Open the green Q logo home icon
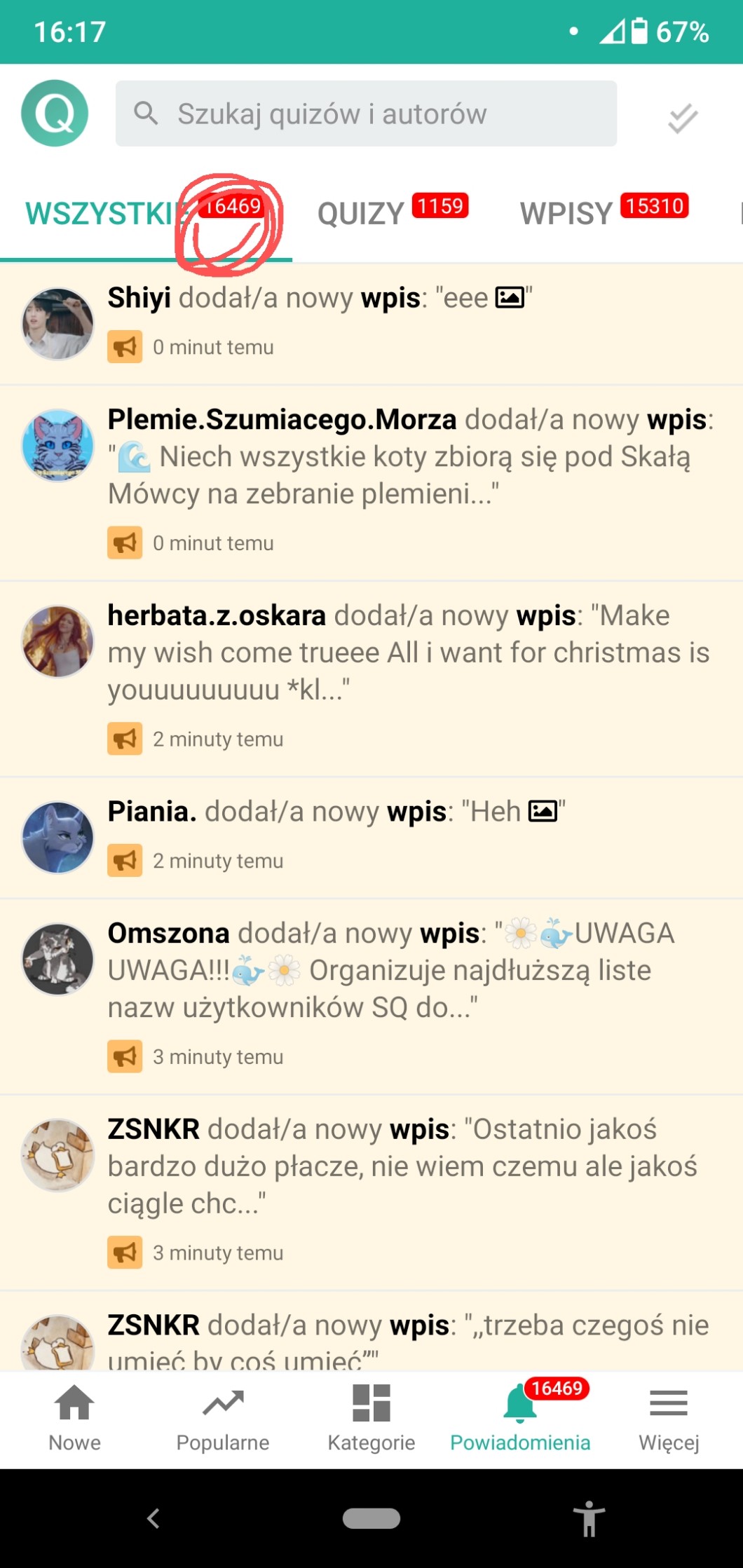 pos(55,114)
